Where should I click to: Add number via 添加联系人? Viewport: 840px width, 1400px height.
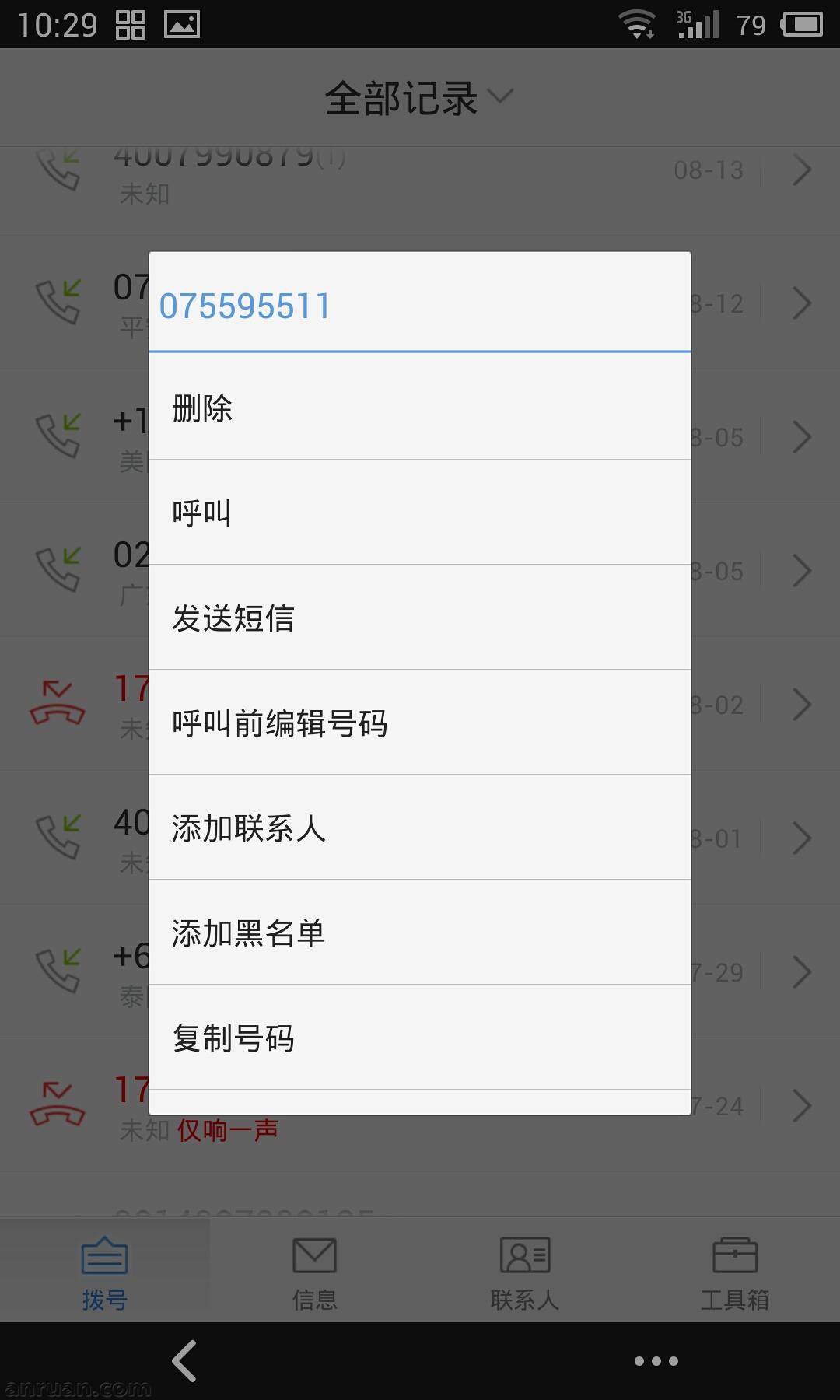point(420,828)
